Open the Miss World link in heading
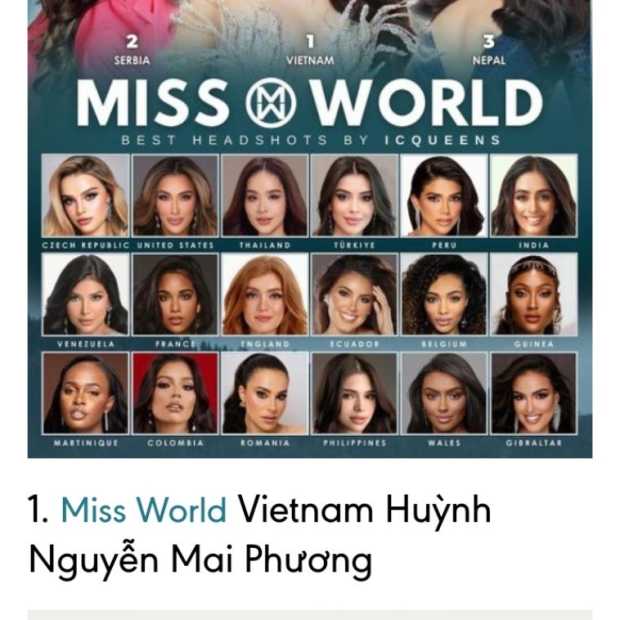This screenshot has height=620, width=620. 144,510
